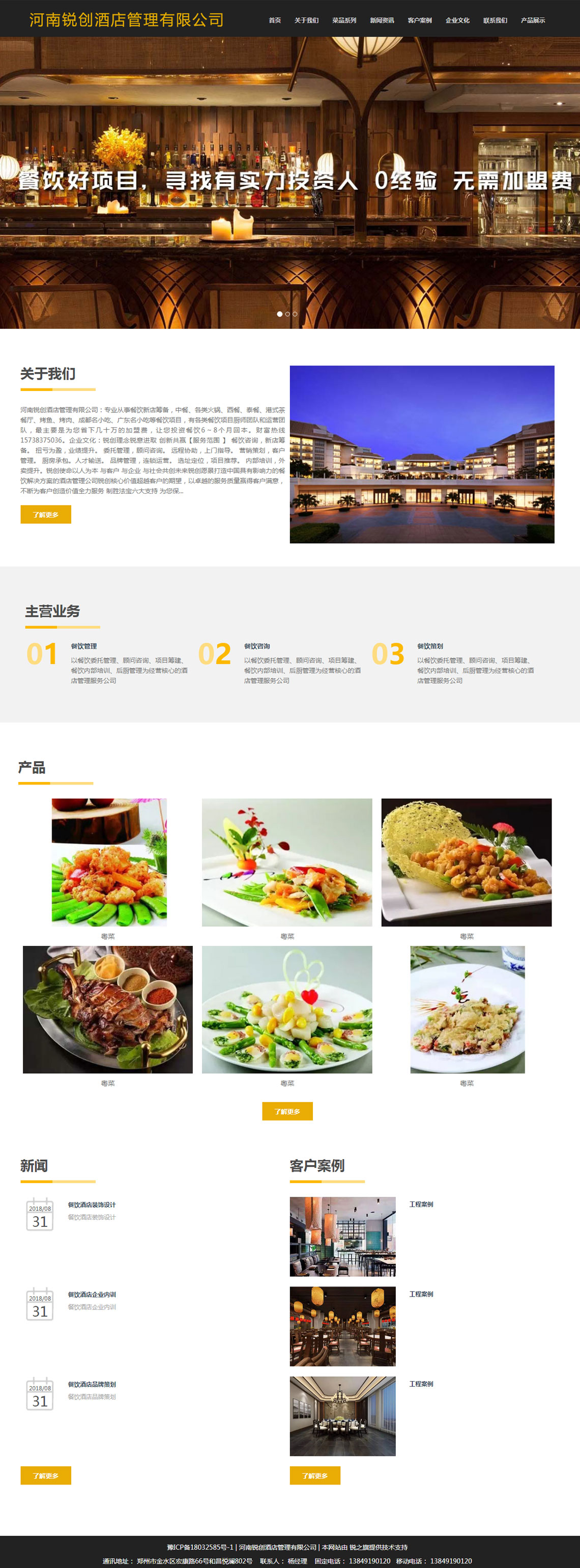Viewport: 580px width, 1568px height.
Task: Tap 了解更多 under the news list
Action: click(x=46, y=1475)
